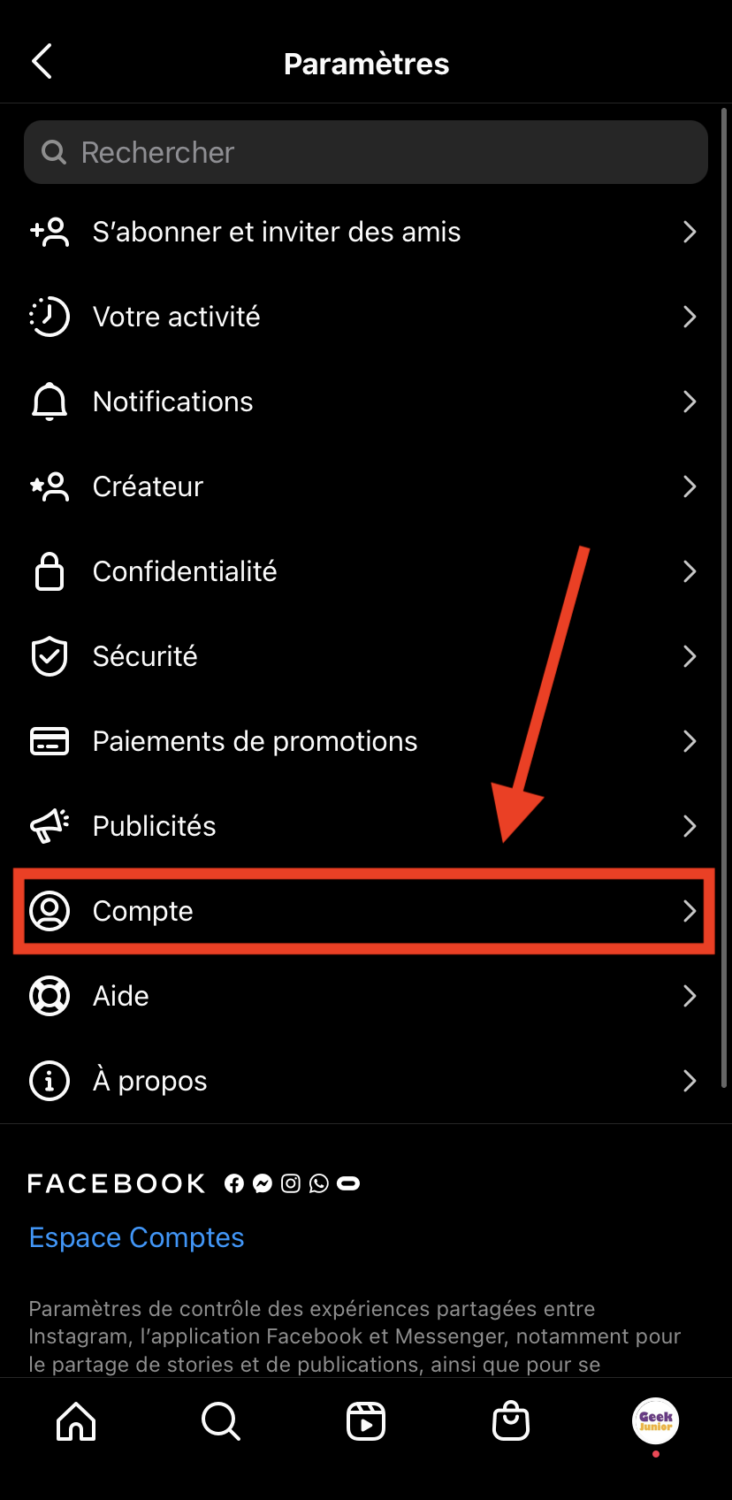Open the profile tab avatar
This screenshot has width=732, height=1500.
[x=656, y=1421]
